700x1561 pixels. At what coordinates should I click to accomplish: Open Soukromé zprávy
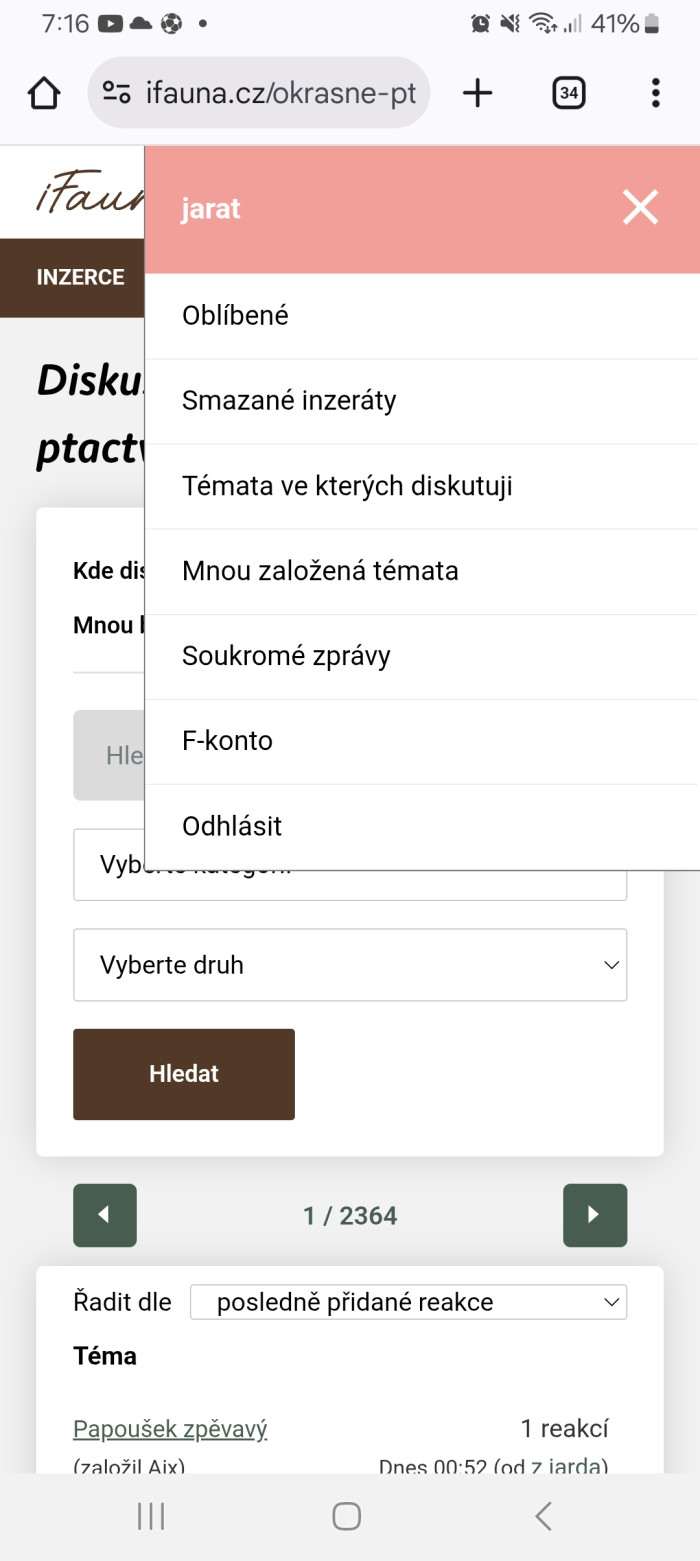[x=286, y=656]
